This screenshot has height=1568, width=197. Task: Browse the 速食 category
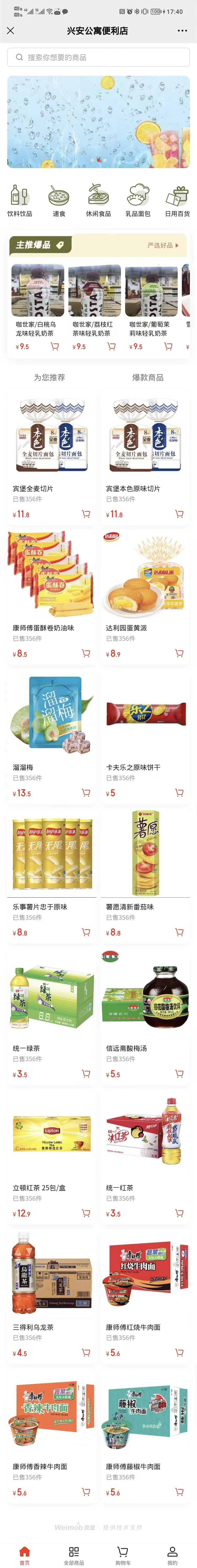click(x=59, y=200)
